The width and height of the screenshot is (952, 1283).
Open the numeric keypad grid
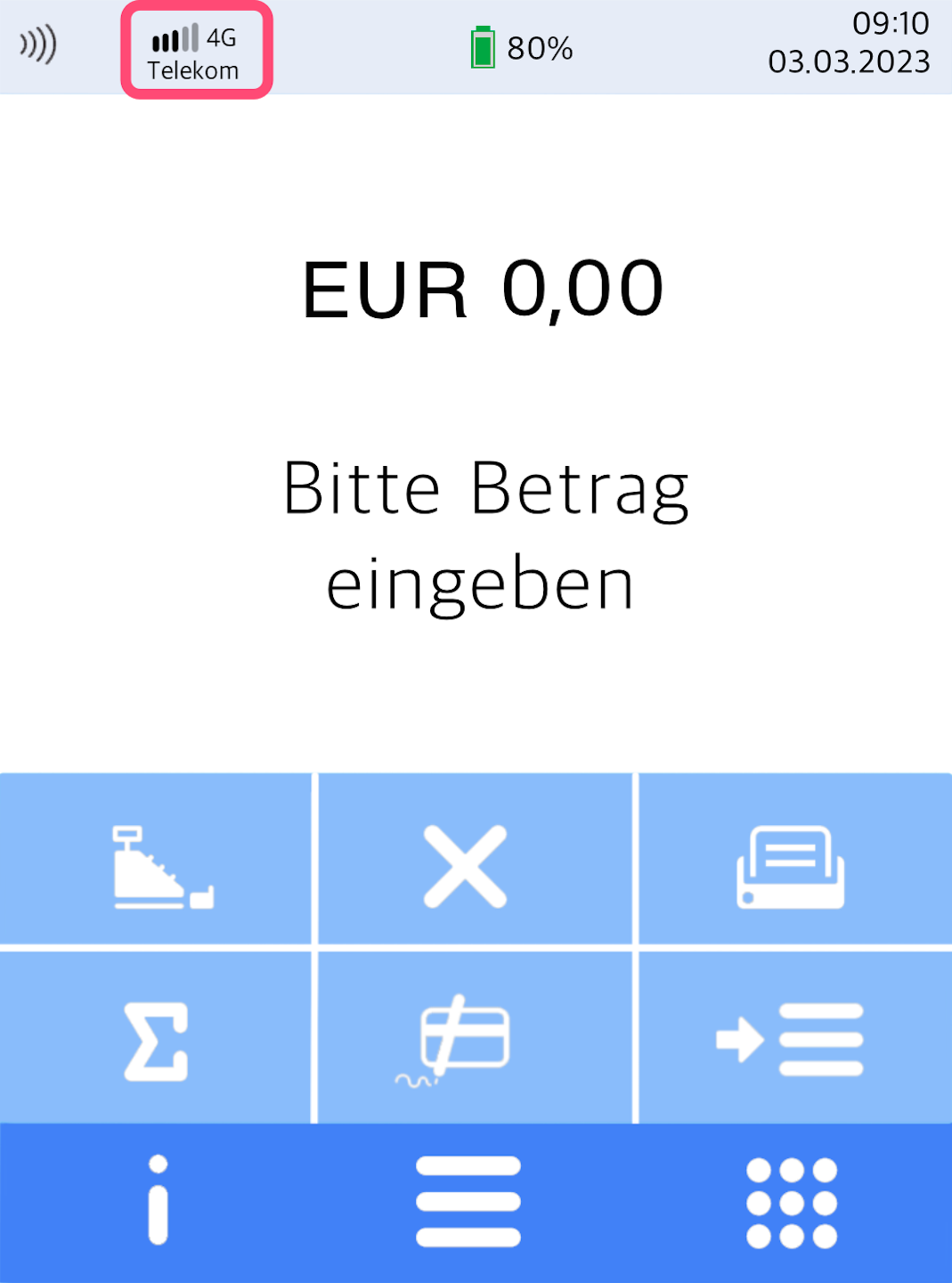(791, 1201)
